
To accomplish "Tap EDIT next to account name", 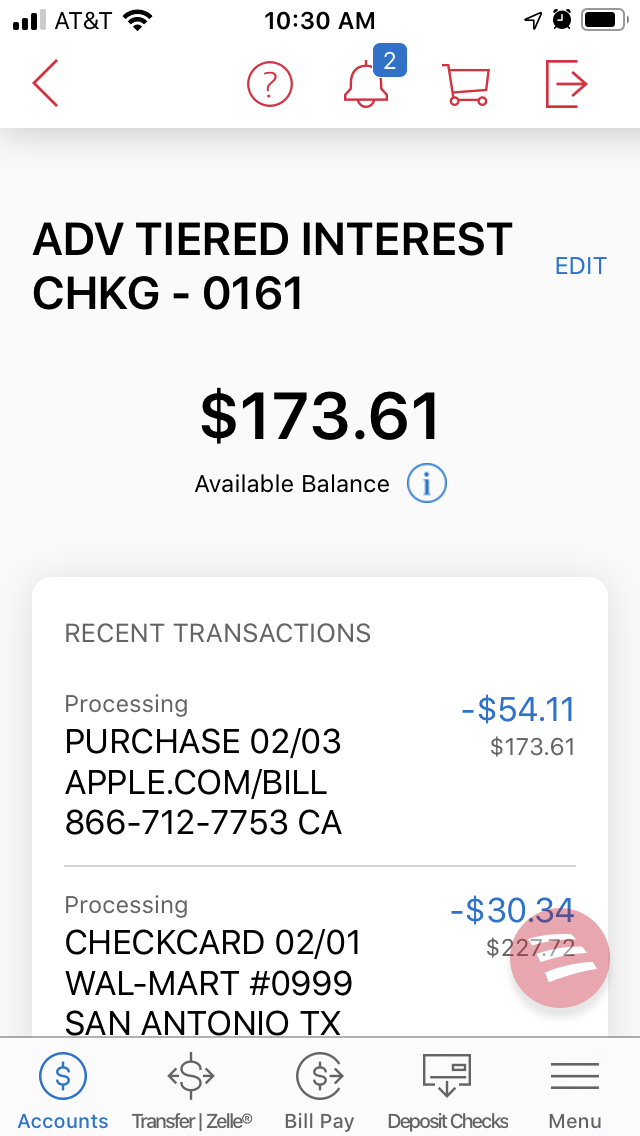I will click(580, 266).
